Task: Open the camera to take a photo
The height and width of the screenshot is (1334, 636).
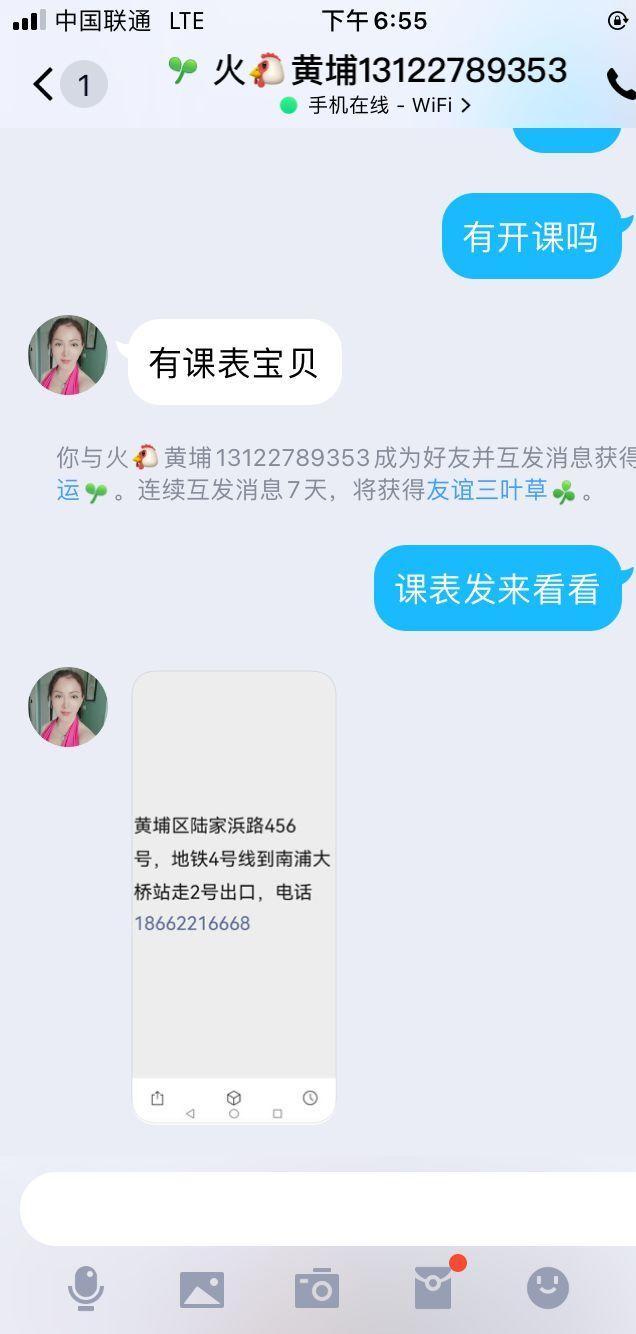Action: (x=317, y=1289)
